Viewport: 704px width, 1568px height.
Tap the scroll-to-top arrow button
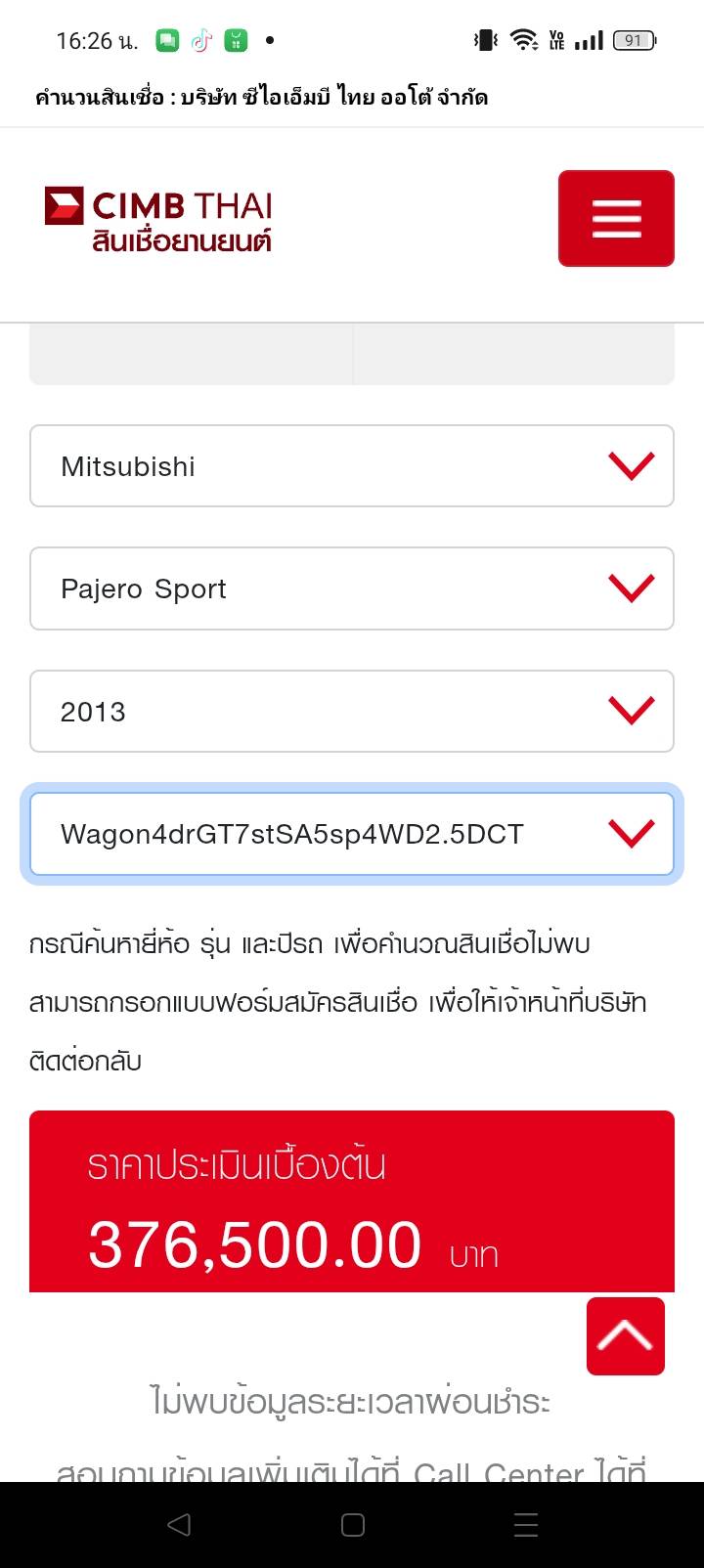point(626,1336)
